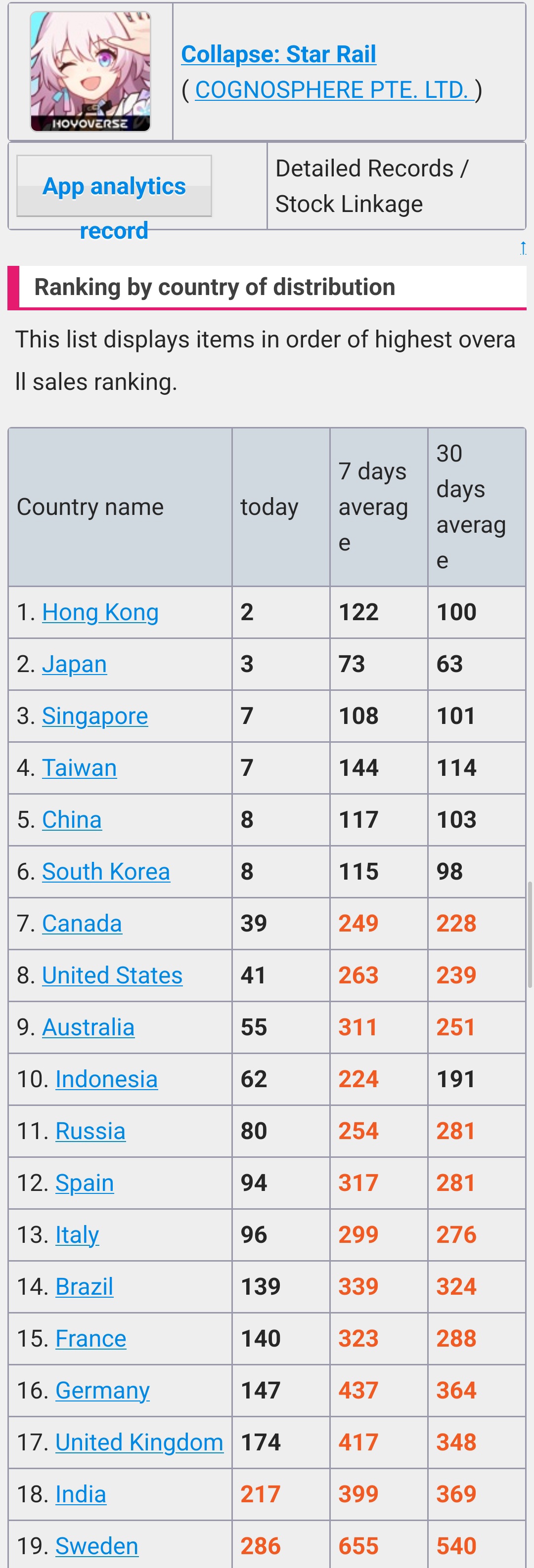View Singapore ranking details

click(95, 716)
